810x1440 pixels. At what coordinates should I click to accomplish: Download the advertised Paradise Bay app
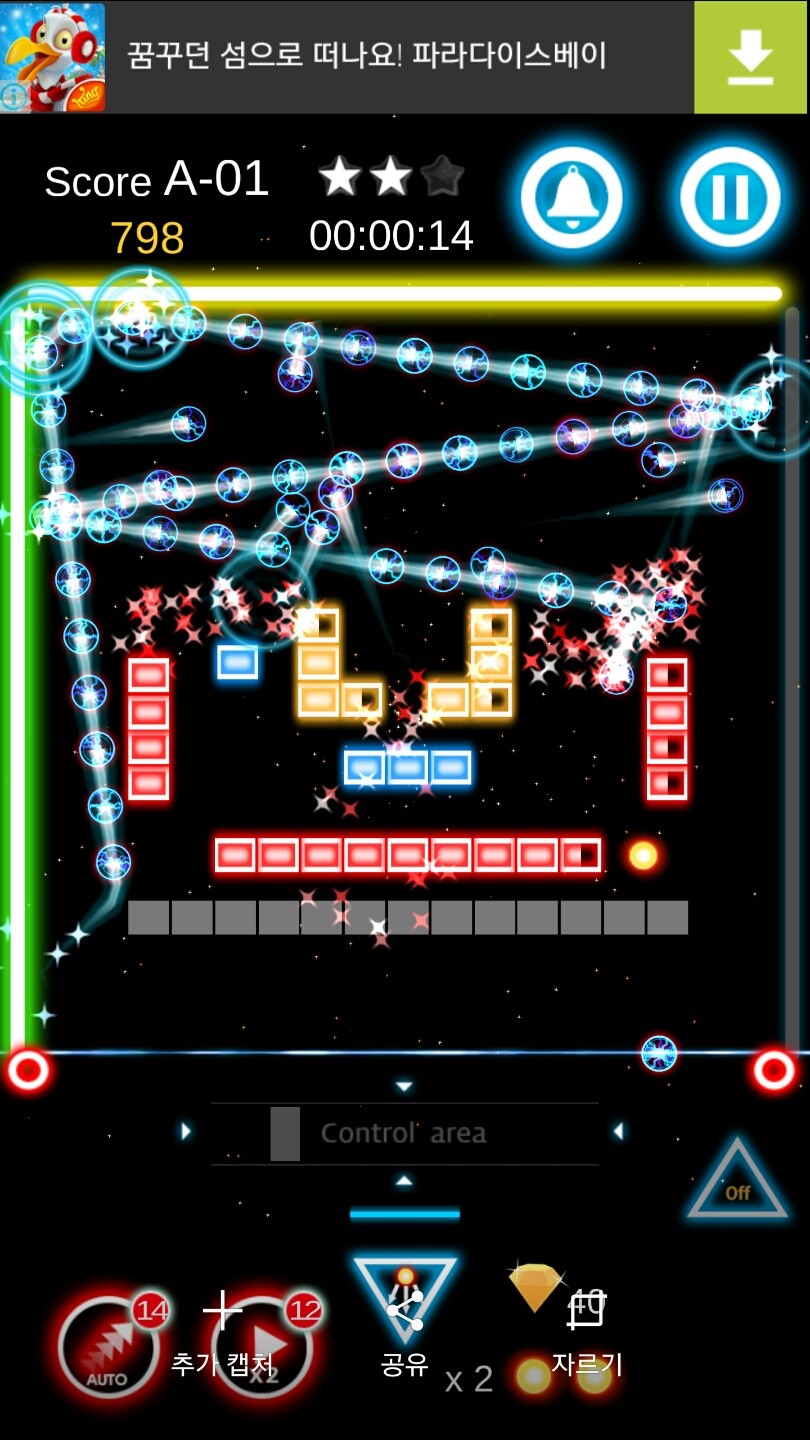point(751,57)
